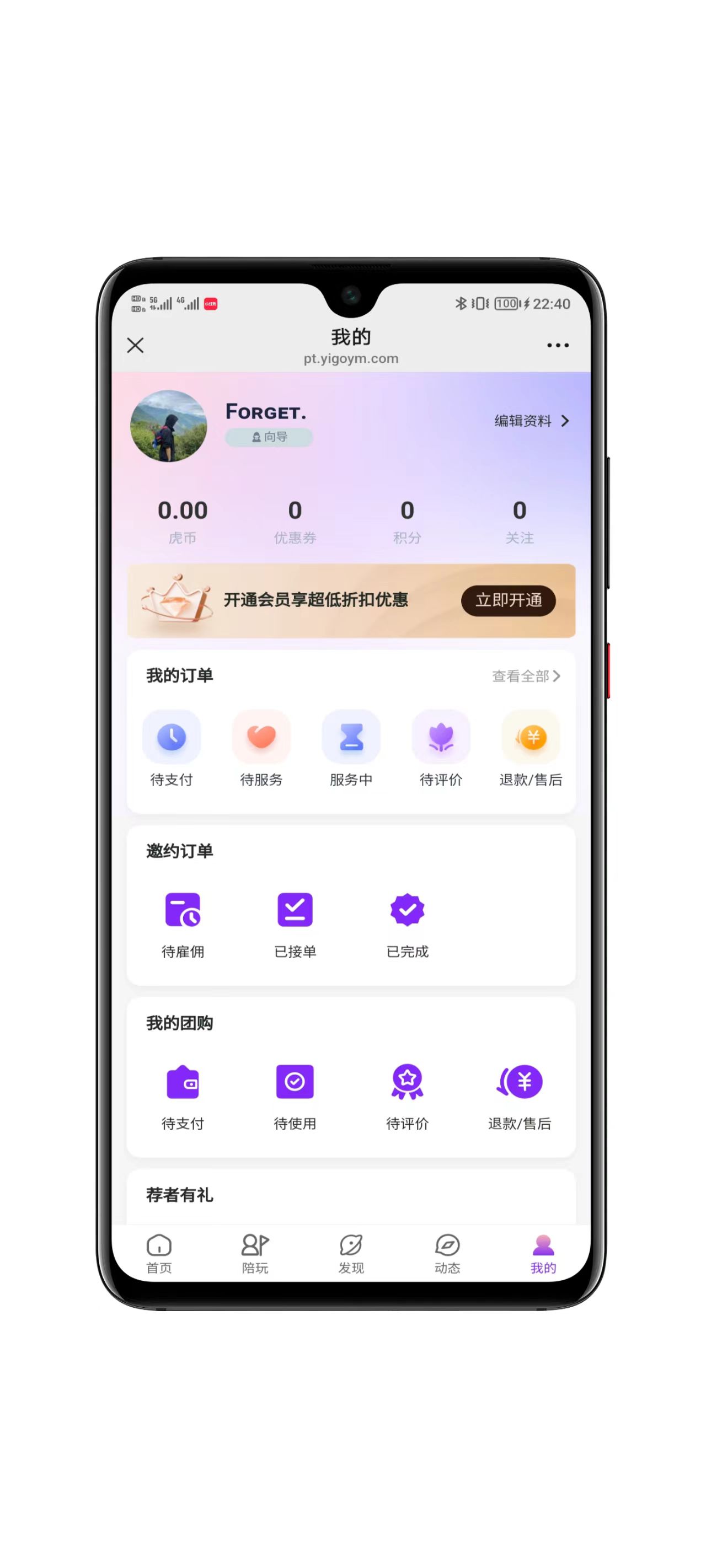The image size is (706, 1568).
Task: Open 服务中 orders
Action: pos(351,749)
